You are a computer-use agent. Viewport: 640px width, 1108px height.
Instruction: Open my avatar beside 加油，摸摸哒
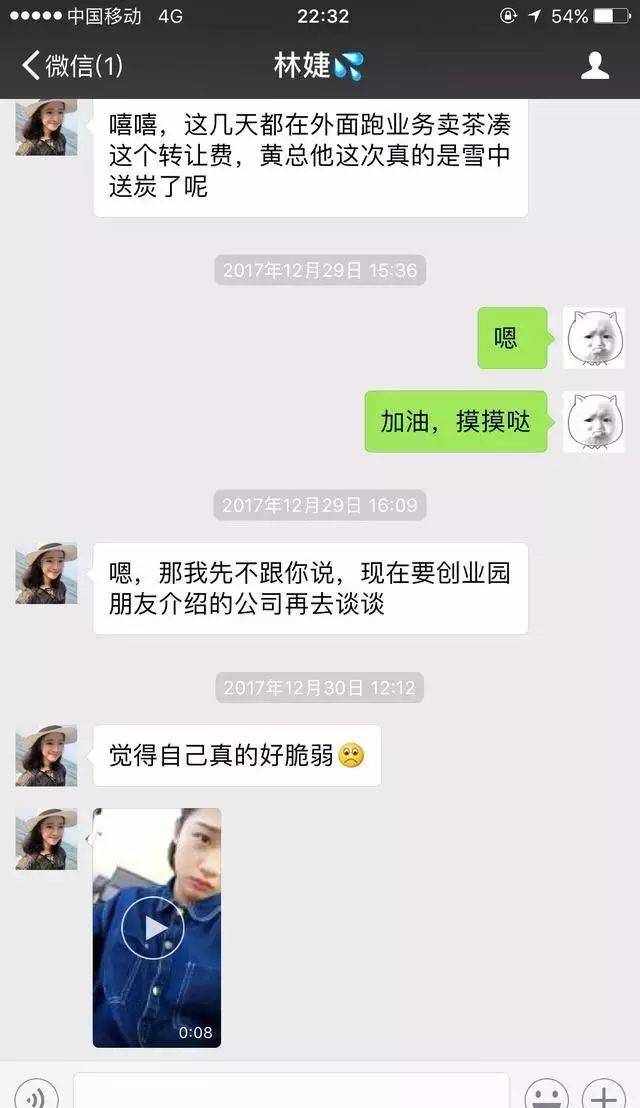coord(594,421)
